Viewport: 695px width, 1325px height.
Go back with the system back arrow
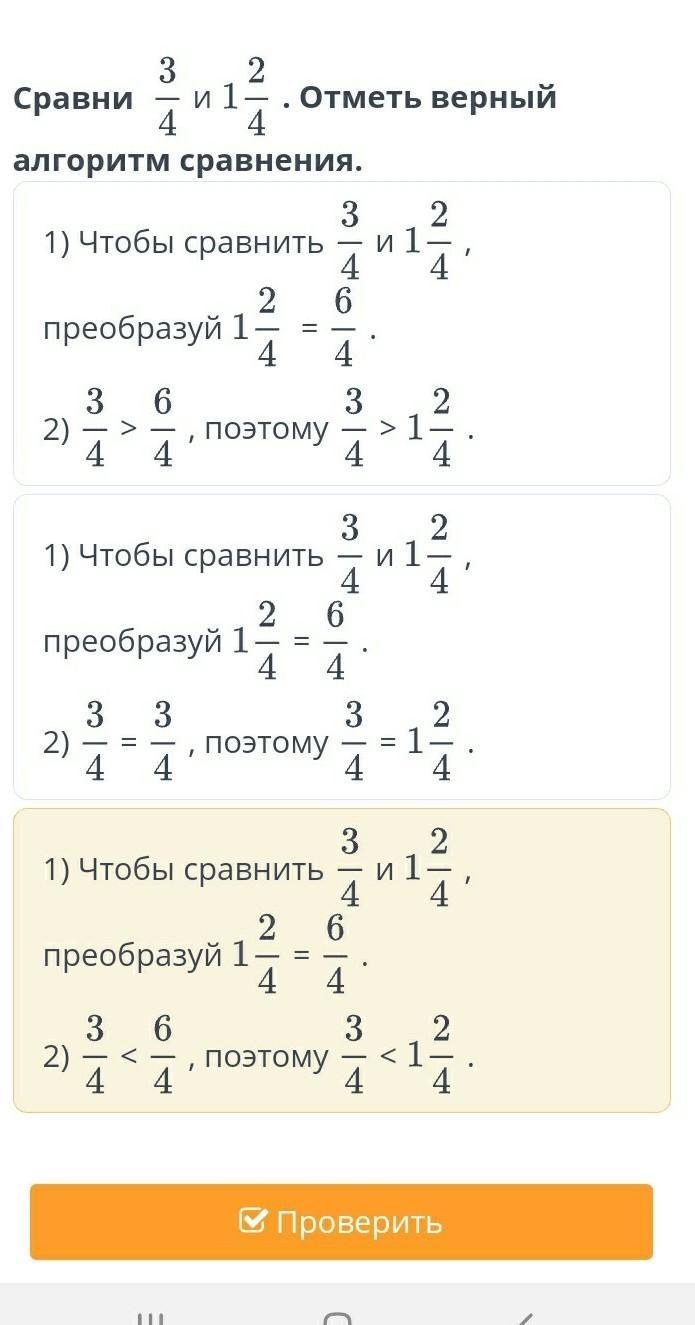click(x=524, y=1318)
